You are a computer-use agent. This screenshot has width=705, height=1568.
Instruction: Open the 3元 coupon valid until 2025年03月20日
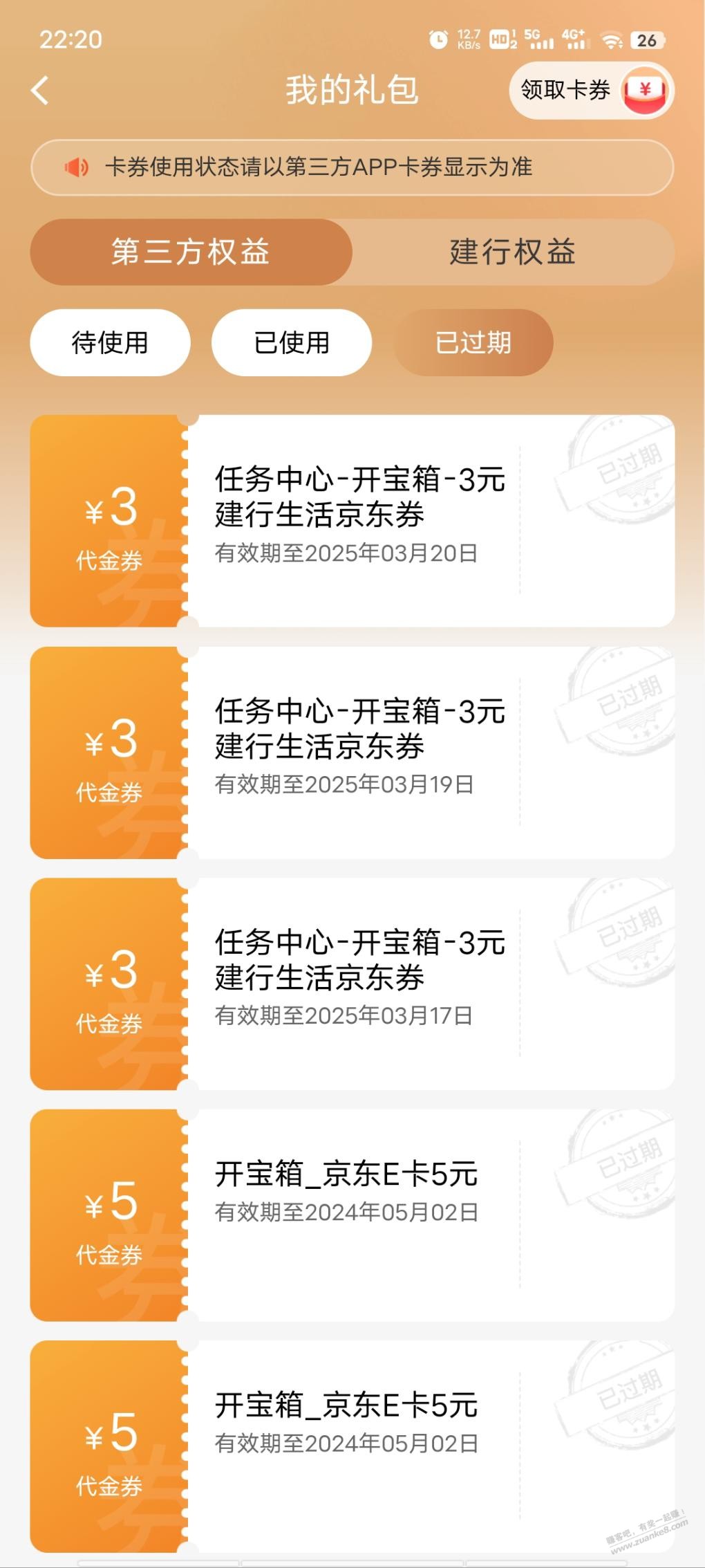pyautogui.click(x=352, y=521)
